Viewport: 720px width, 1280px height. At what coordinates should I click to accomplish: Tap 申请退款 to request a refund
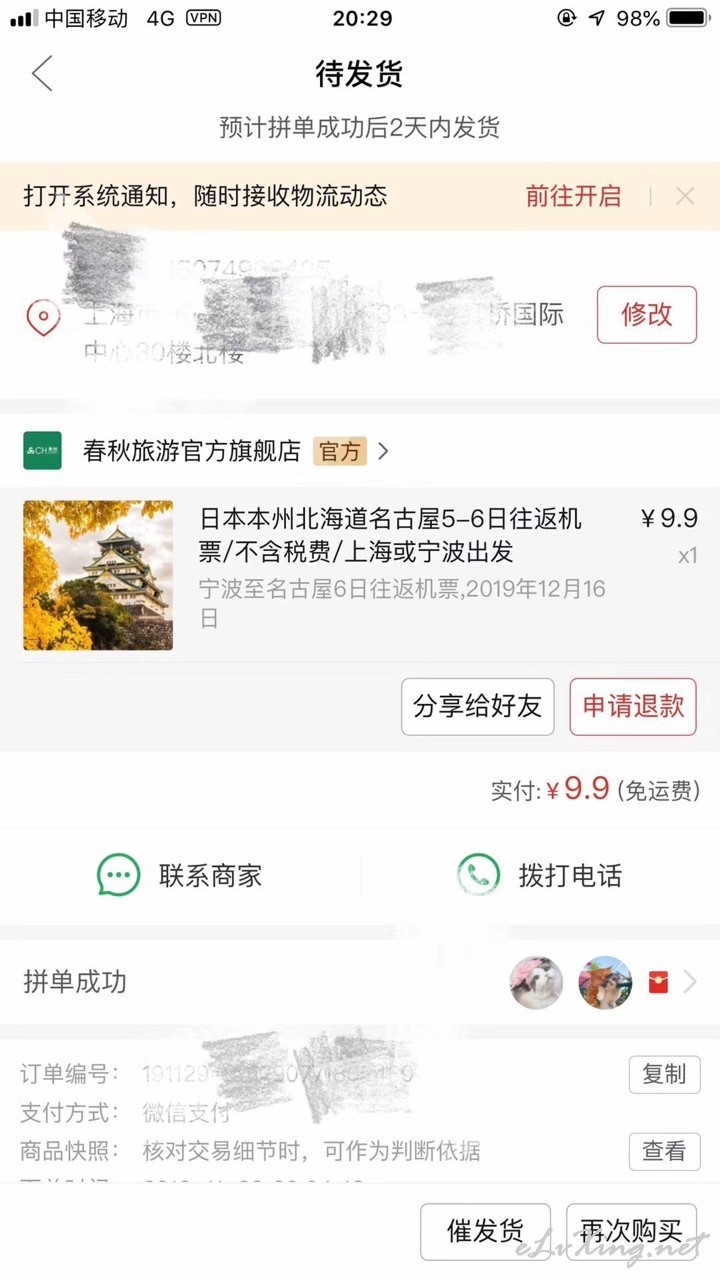pos(633,706)
